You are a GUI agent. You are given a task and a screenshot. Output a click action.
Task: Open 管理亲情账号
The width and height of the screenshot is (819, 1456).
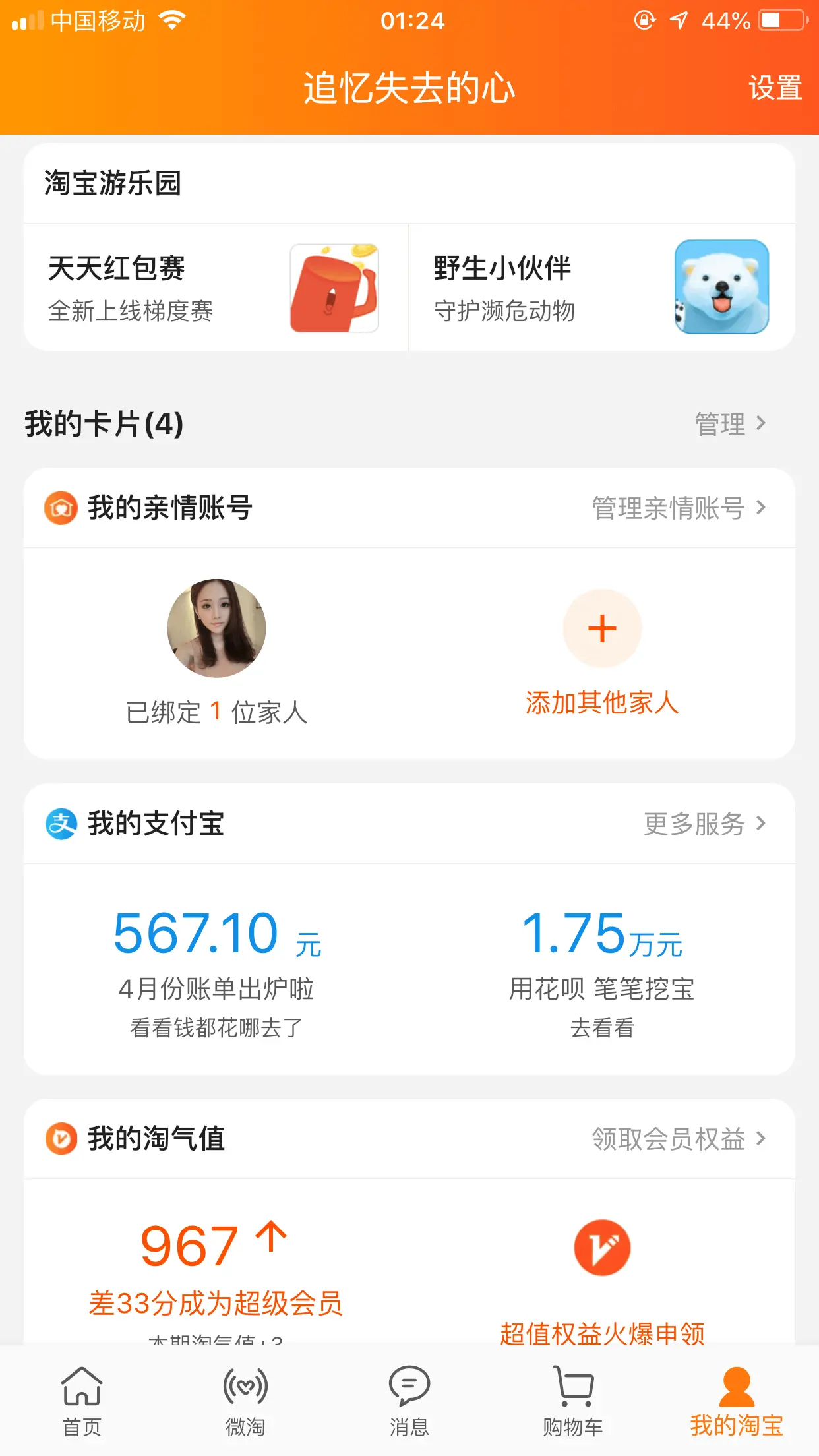[679, 508]
